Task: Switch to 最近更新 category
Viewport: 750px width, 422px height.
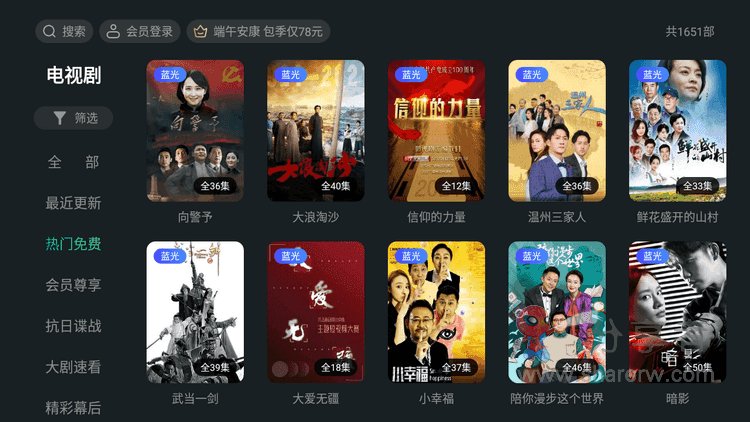Action: coord(73,203)
